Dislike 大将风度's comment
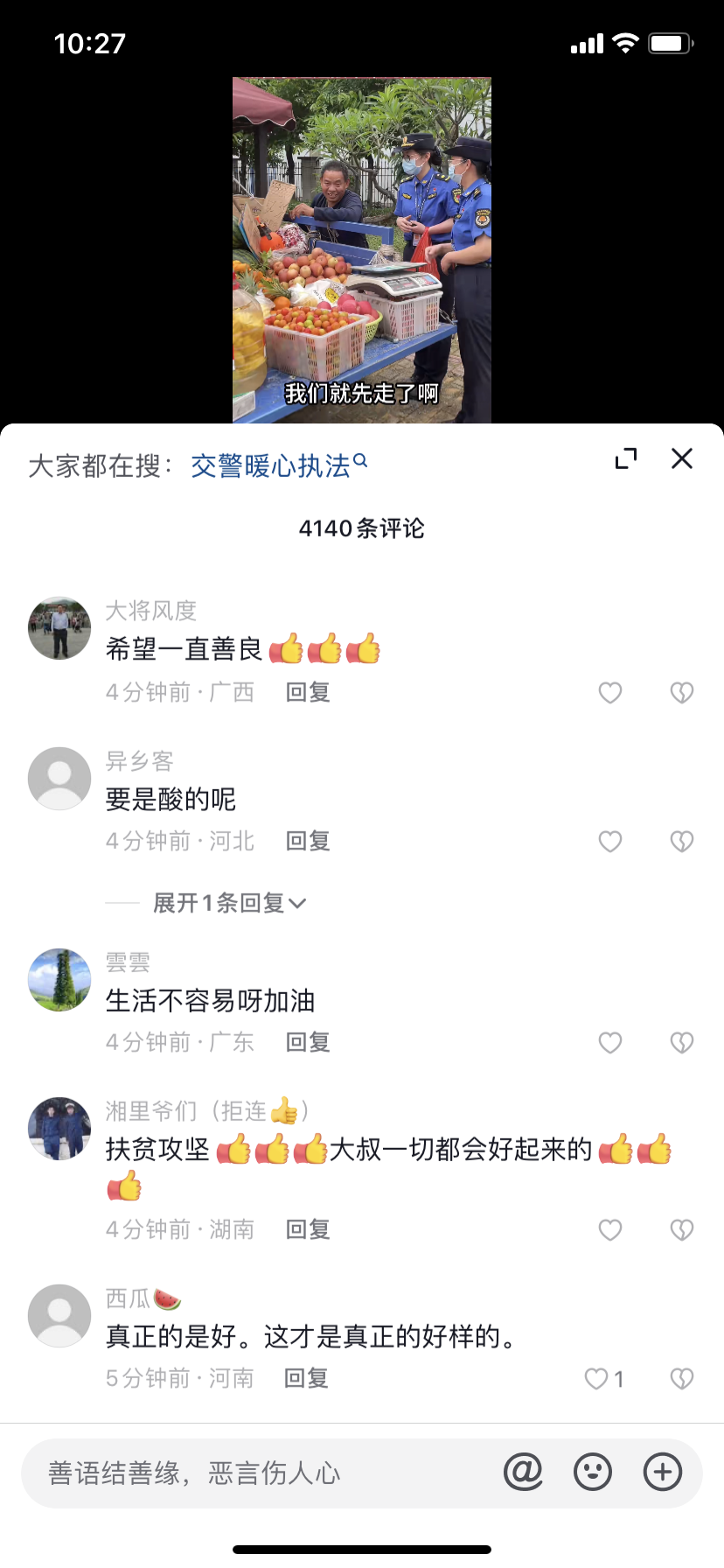This screenshot has width=724, height=1568. pos(682,693)
